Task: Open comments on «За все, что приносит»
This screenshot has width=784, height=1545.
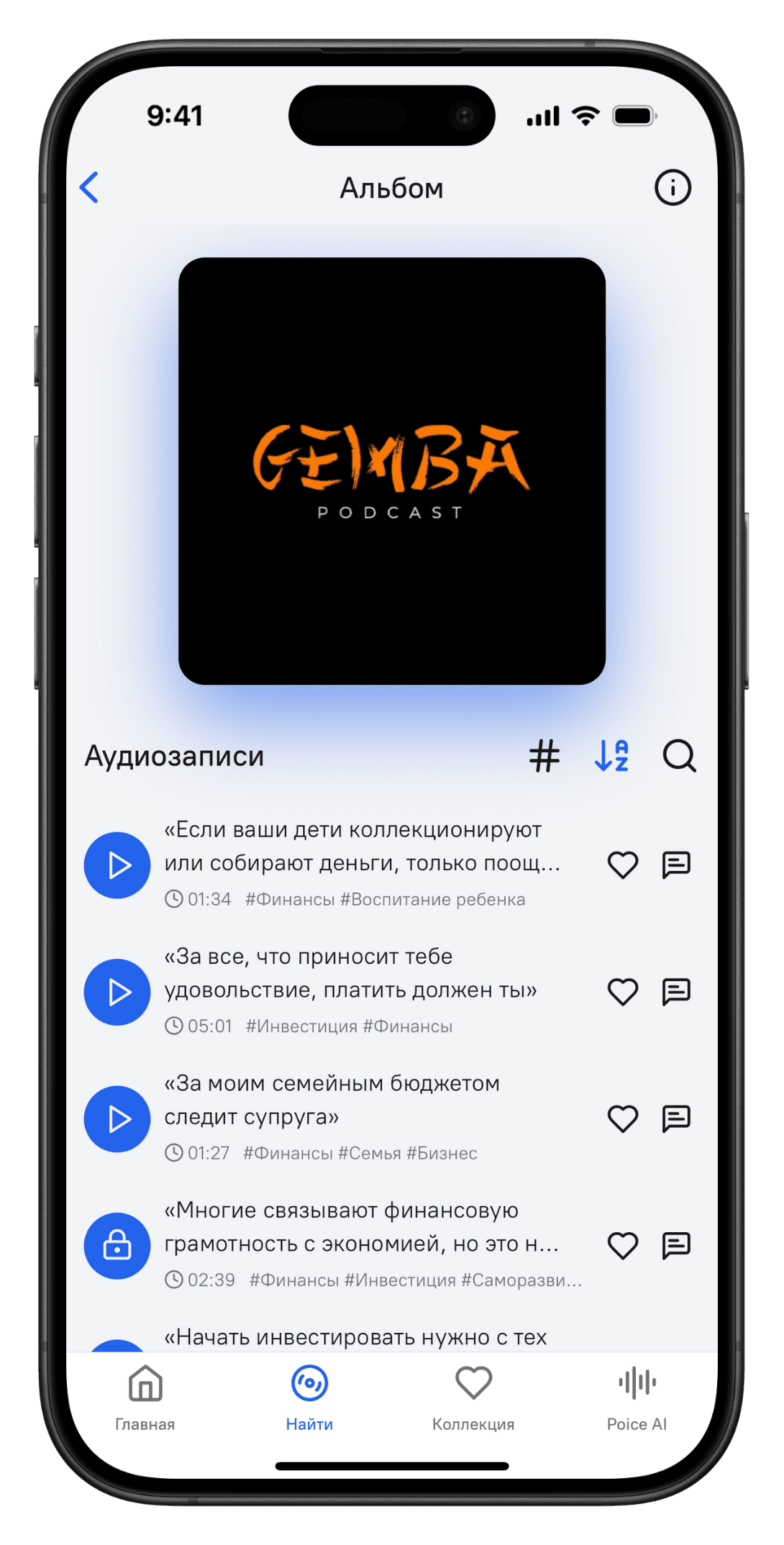Action: [x=676, y=992]
